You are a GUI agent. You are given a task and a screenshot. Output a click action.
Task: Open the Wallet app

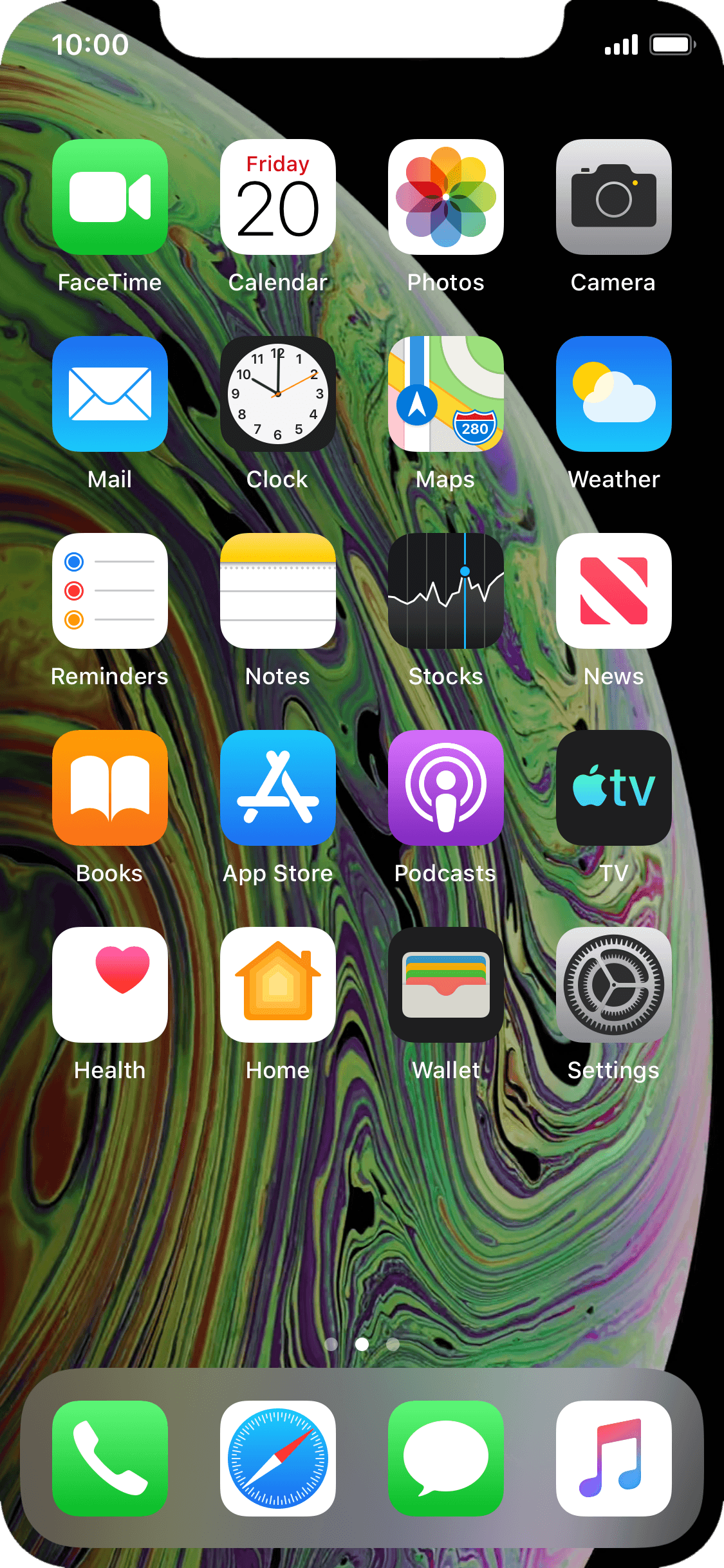446,985
